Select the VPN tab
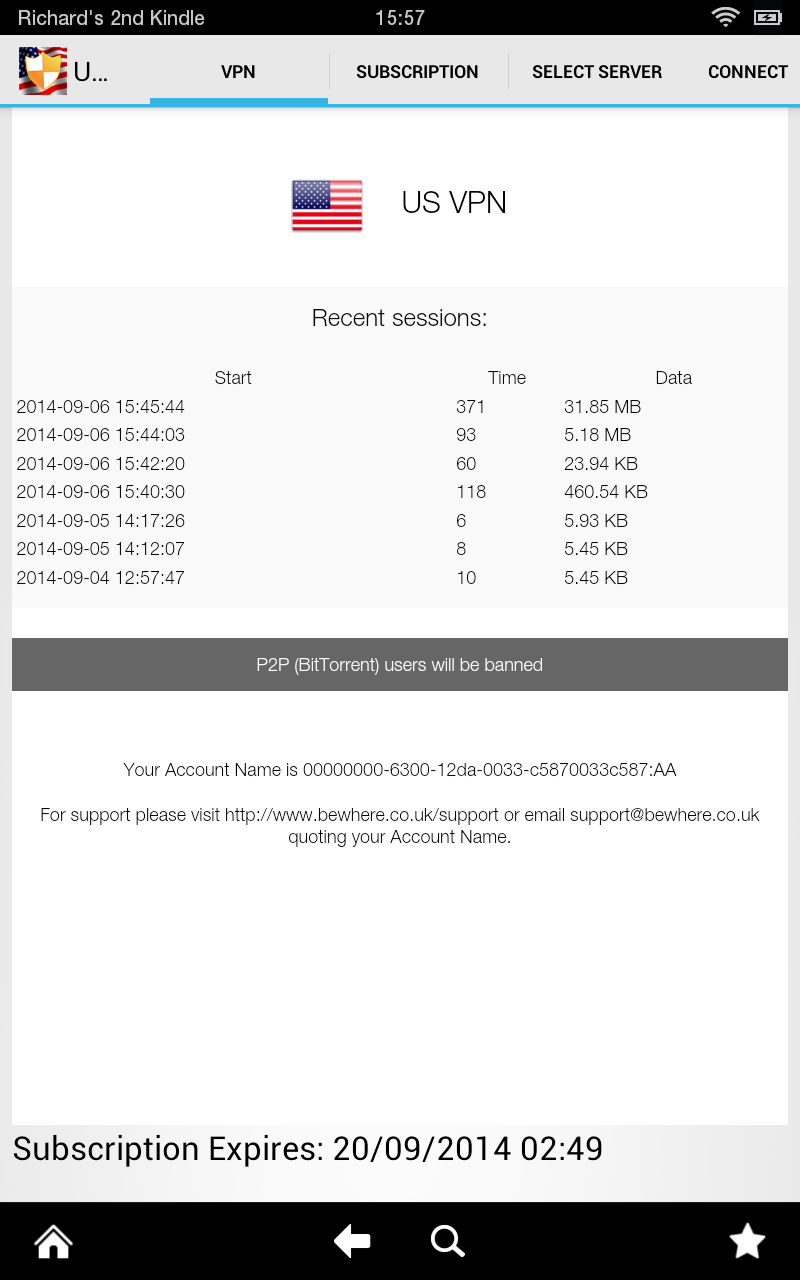800x1280 pixels. (x=238, y=72)
